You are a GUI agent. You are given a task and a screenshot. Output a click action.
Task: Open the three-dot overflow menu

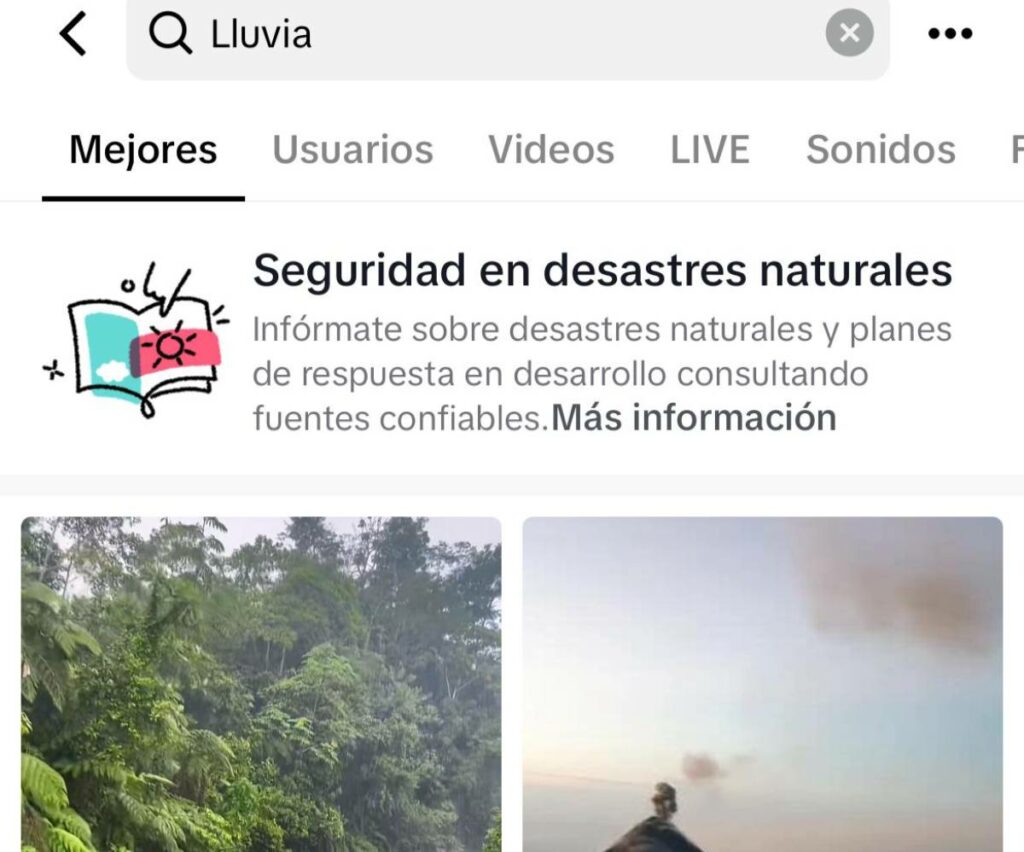click(949, 34)
